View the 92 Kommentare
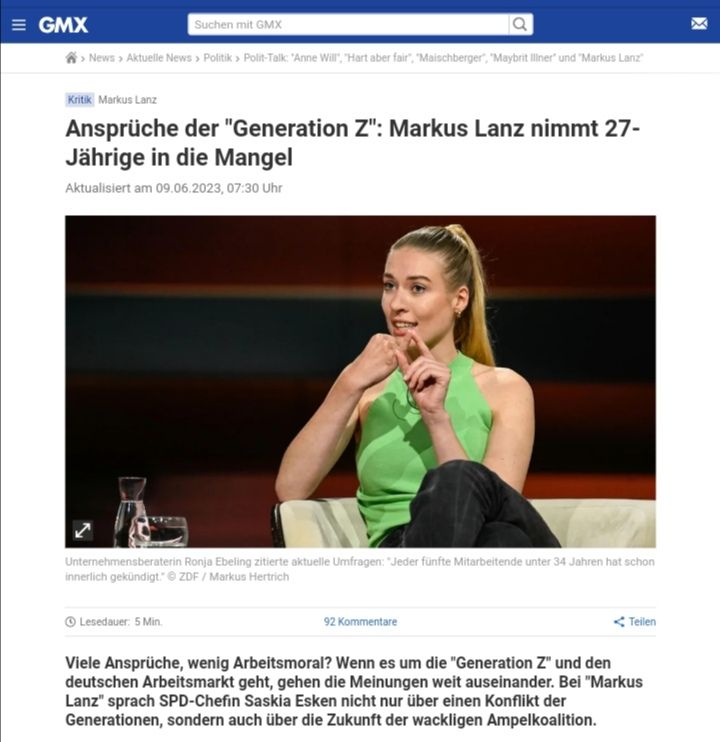720x742 pixels. (360, 622)
